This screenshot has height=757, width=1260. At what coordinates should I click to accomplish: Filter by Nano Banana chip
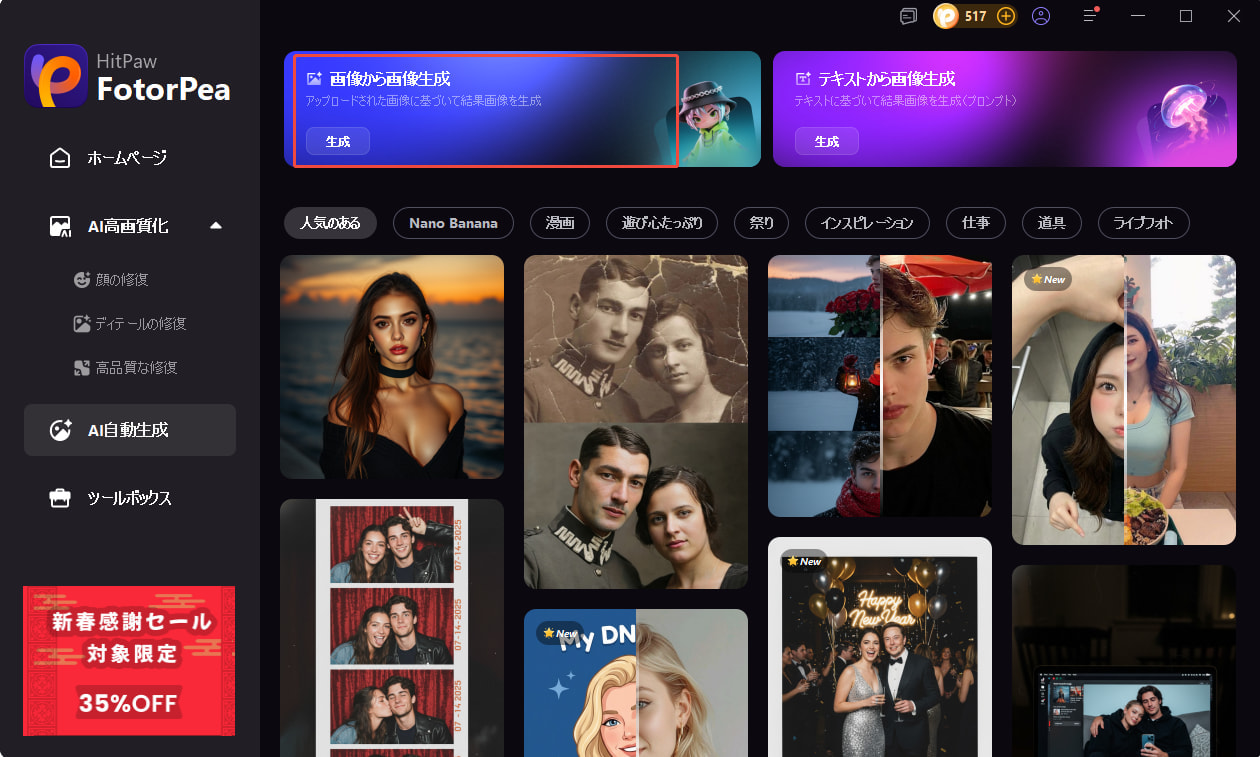453,223
